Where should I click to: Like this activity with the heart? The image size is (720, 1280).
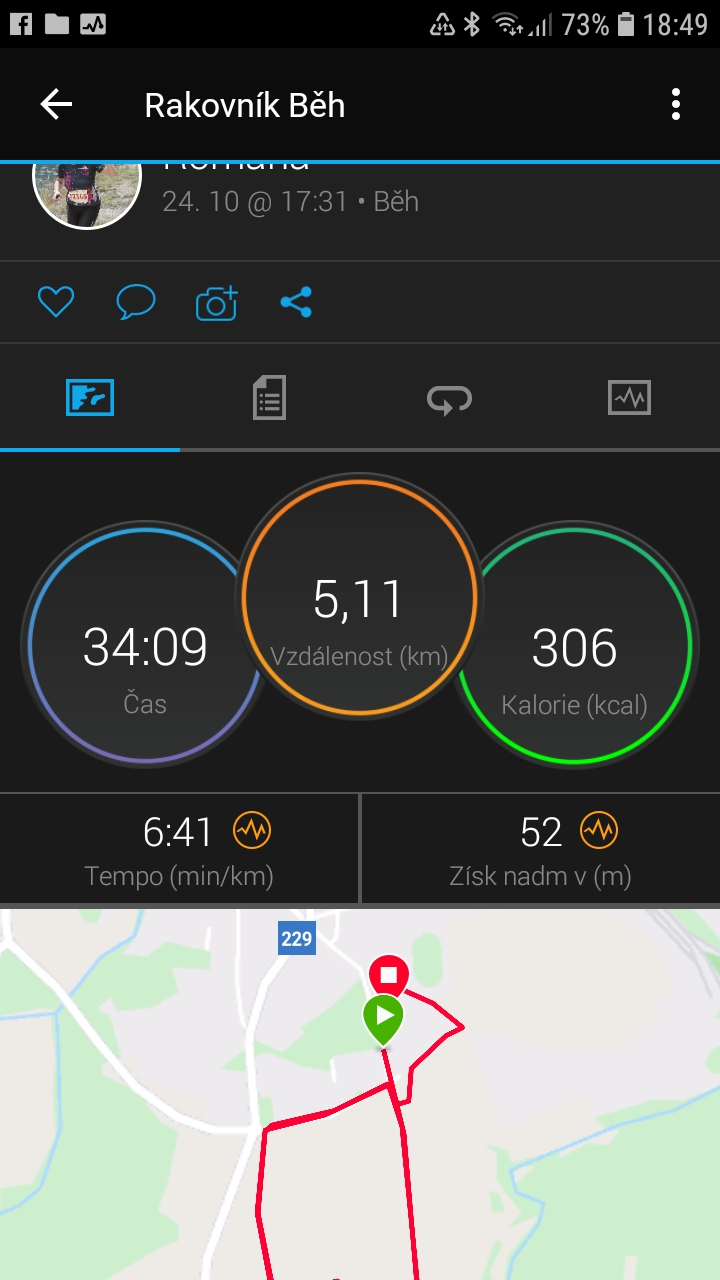(56, 301)
